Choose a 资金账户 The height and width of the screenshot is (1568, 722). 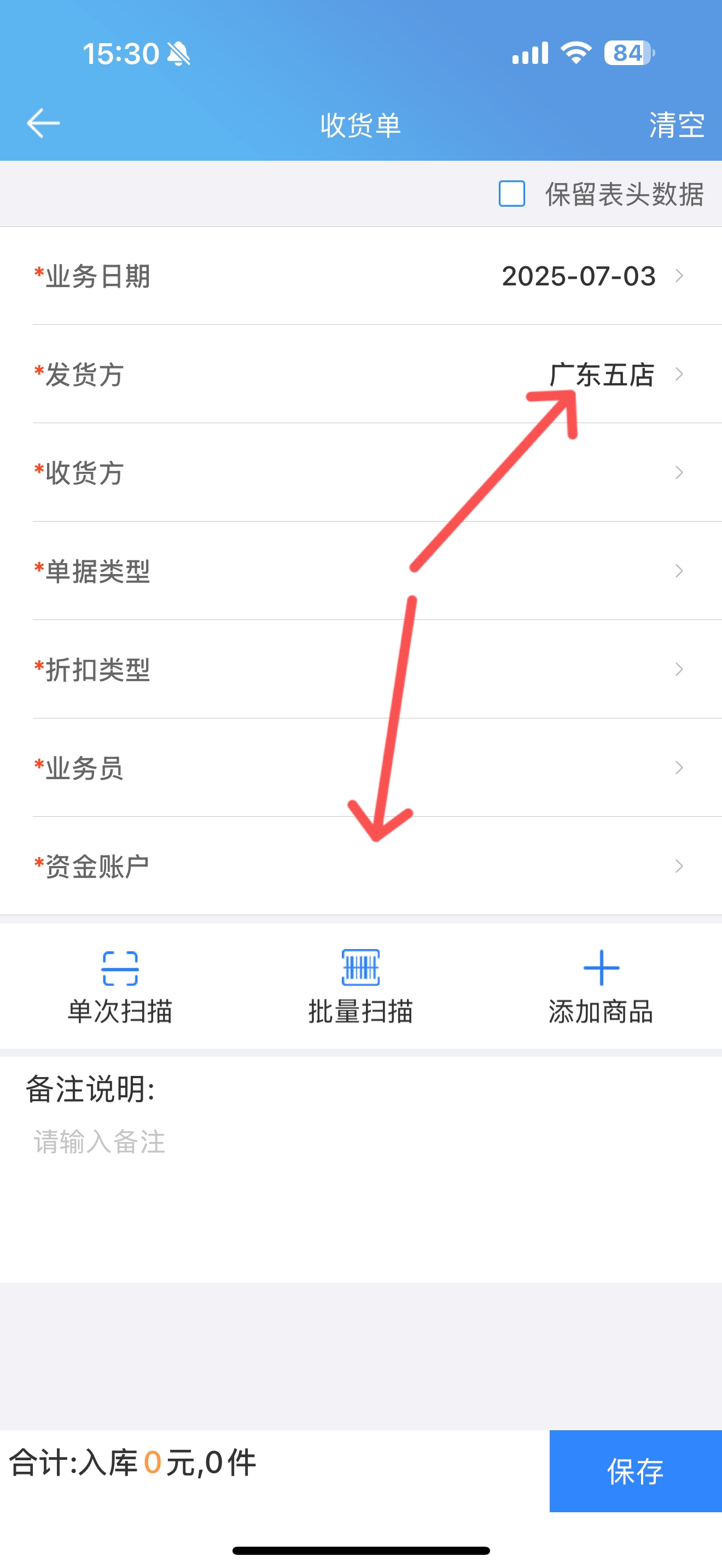(x=361, y=866)
